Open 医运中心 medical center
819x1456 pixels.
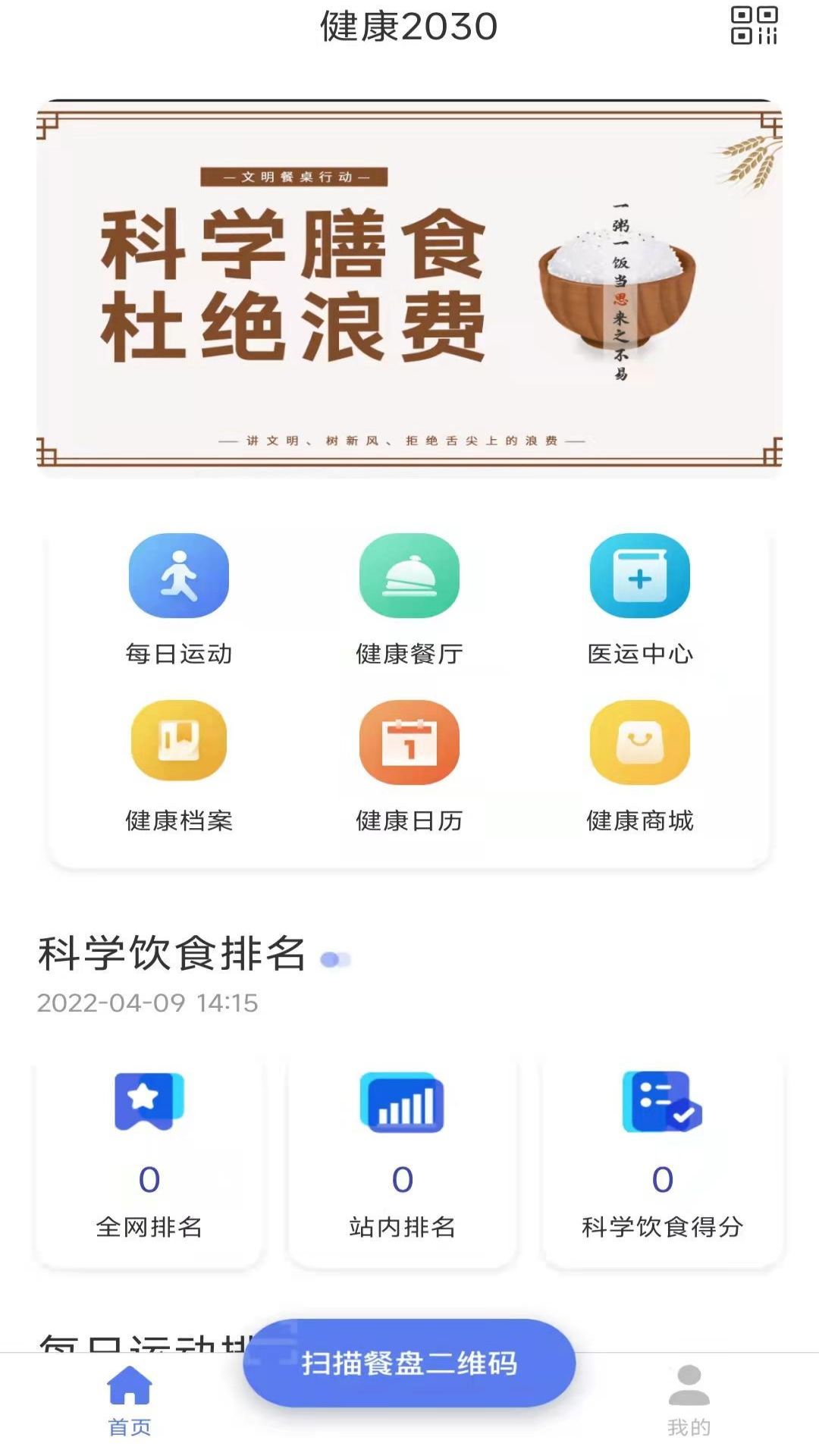[640, 599]
